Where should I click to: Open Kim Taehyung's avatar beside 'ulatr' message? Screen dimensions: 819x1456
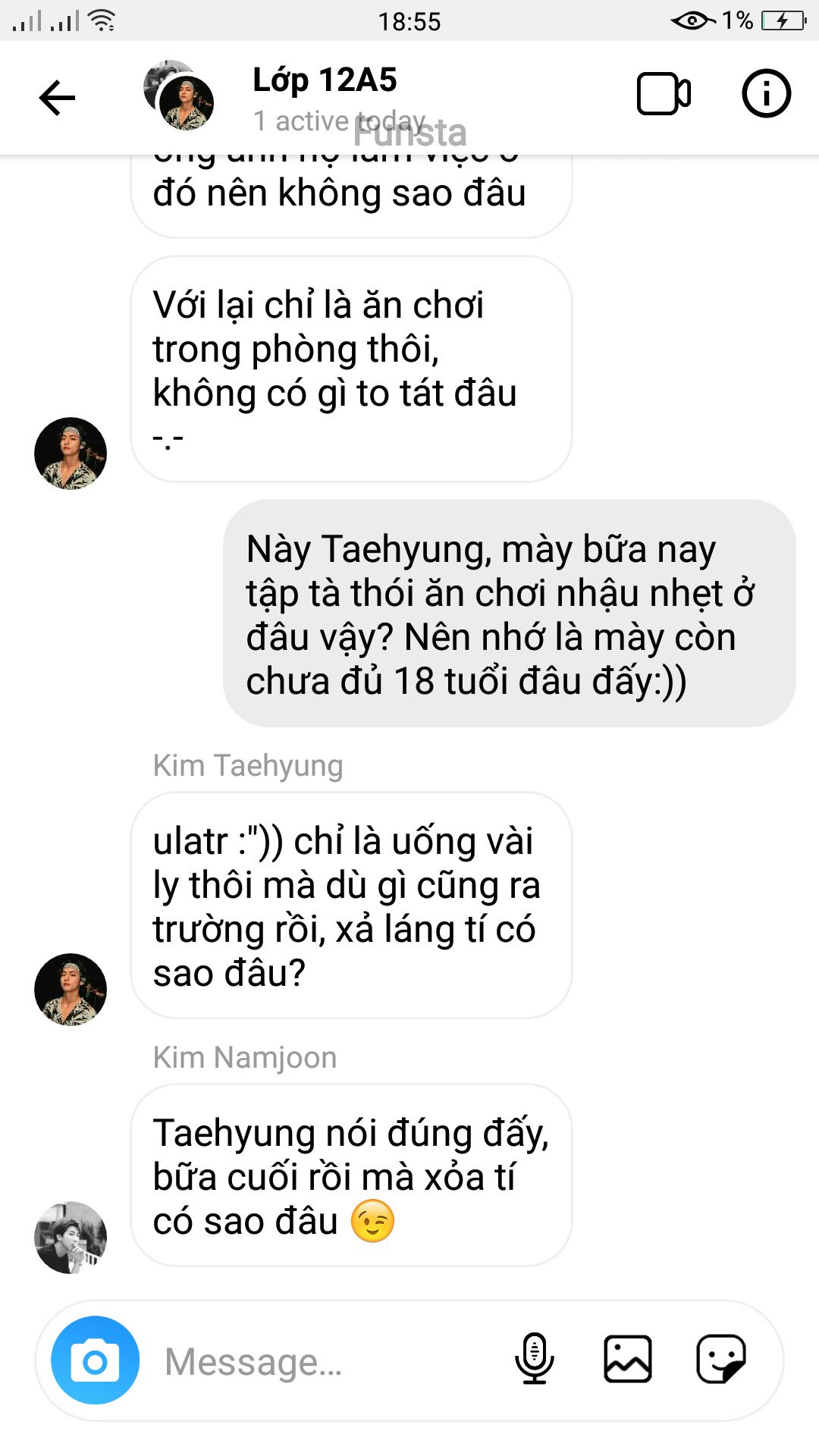(x=71, y=990)
